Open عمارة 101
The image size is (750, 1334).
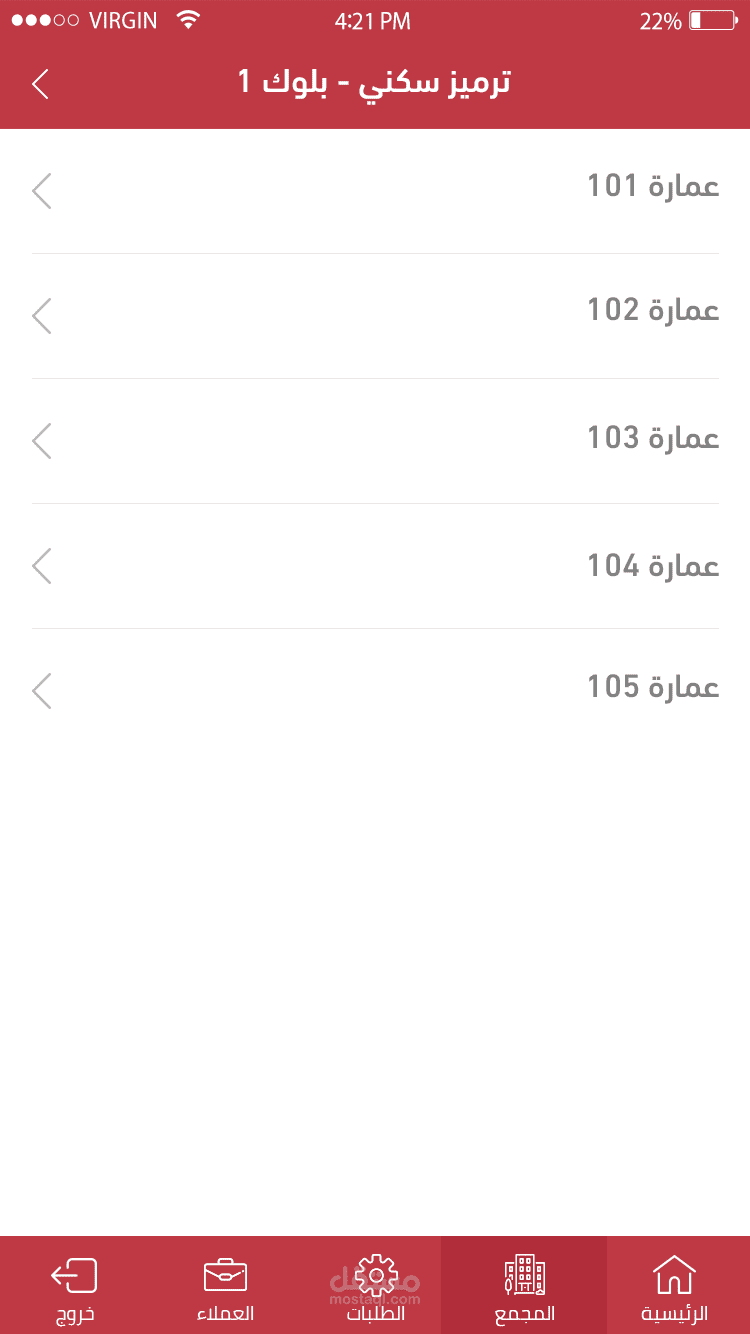click(375, 190)
